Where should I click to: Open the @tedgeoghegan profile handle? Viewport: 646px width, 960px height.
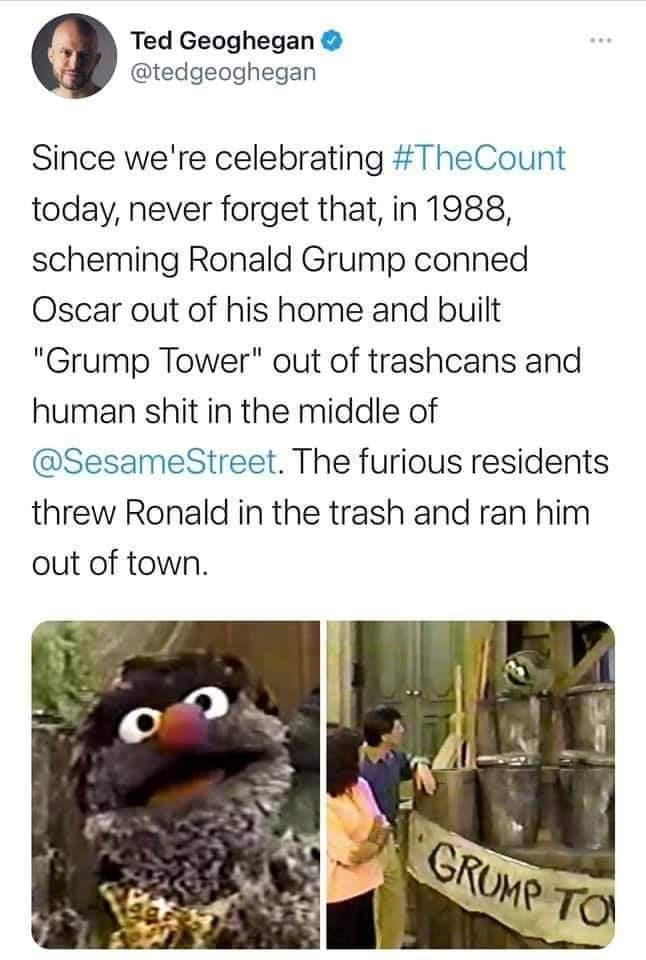point(208,73)
